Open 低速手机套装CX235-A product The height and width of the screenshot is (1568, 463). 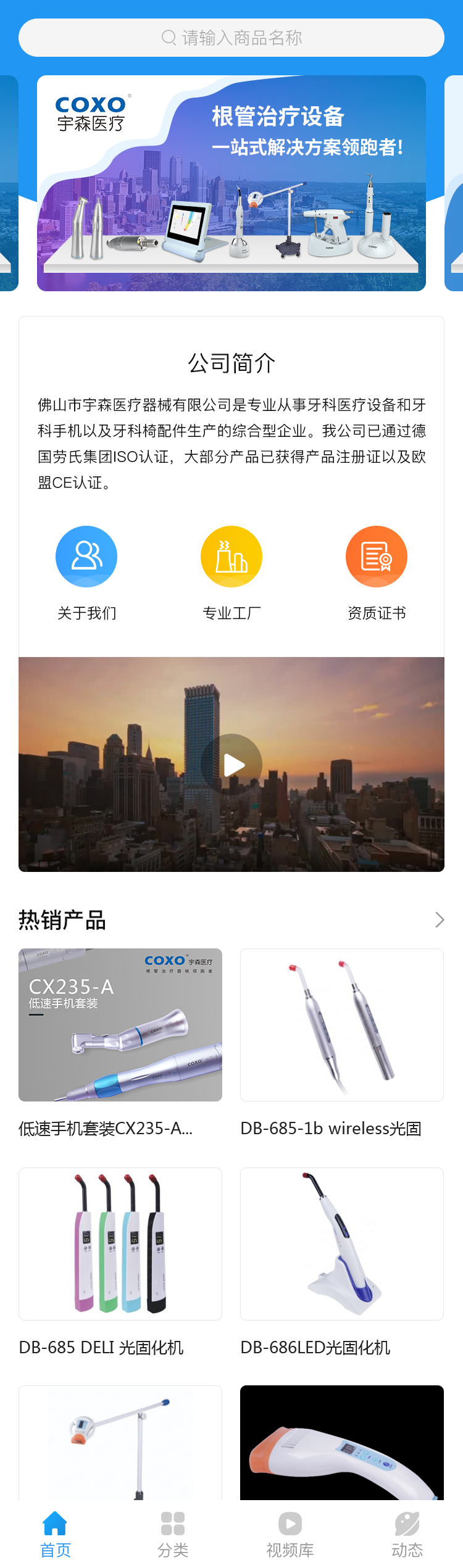120,1025
